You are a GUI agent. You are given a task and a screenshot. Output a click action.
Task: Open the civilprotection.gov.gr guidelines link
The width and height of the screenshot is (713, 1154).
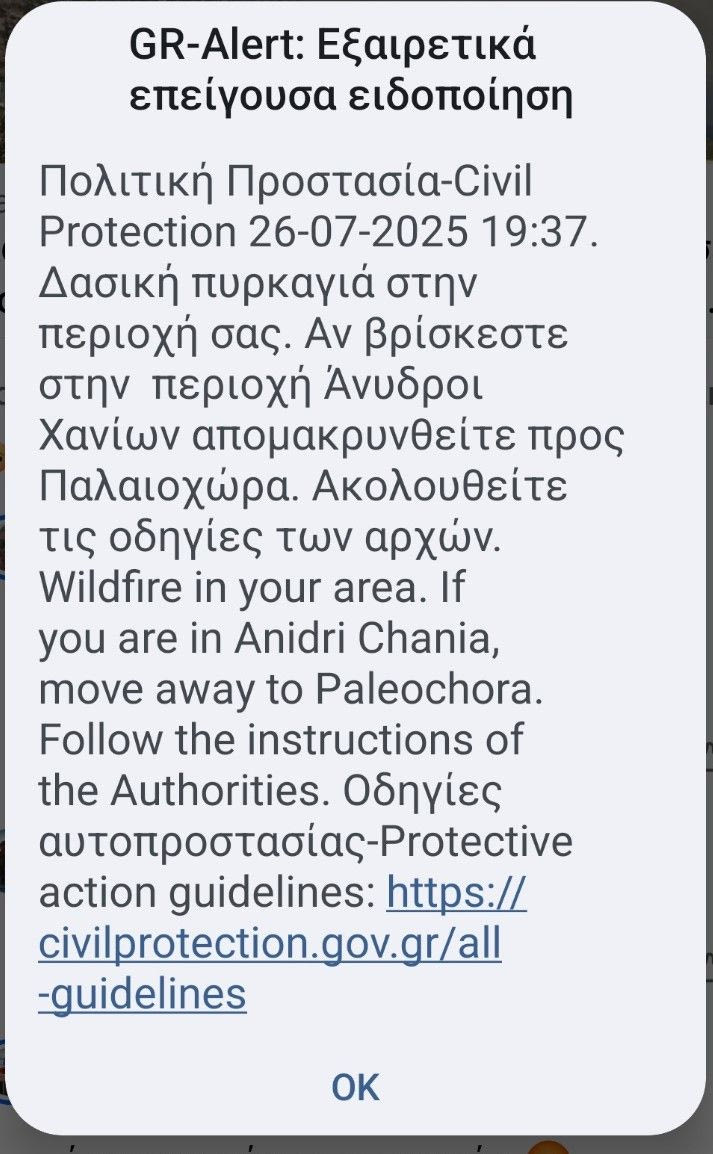tap(270, 943)
